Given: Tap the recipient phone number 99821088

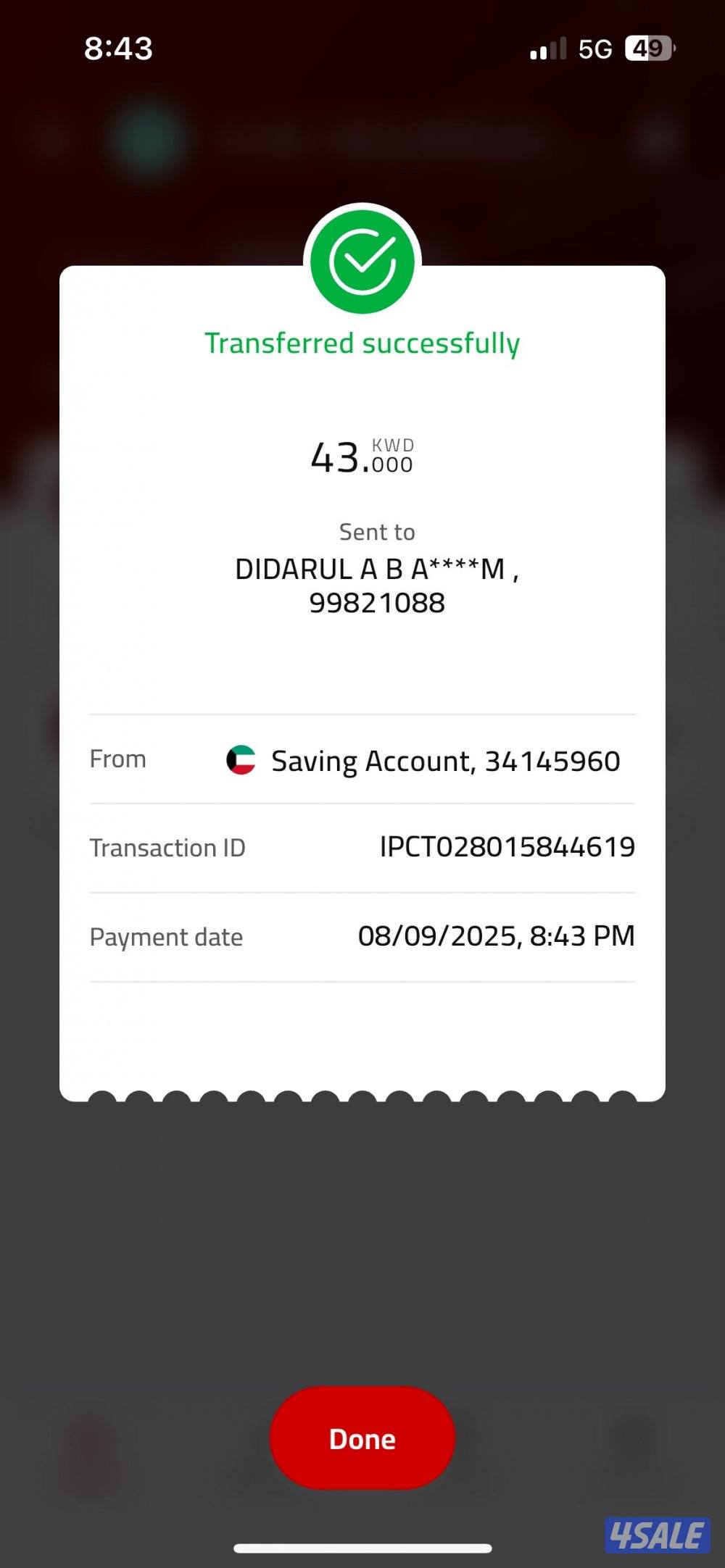Looking at the screenshot, I should [x=377, y=602].
